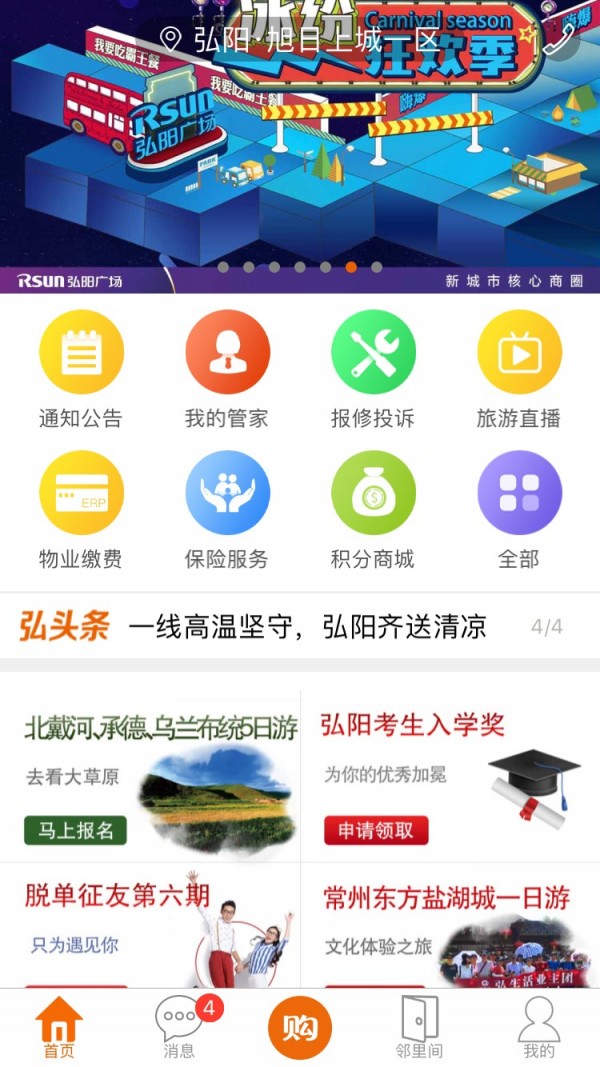
Task: Open the 脱单征友第六期 card
Action: tap(150, 925)
